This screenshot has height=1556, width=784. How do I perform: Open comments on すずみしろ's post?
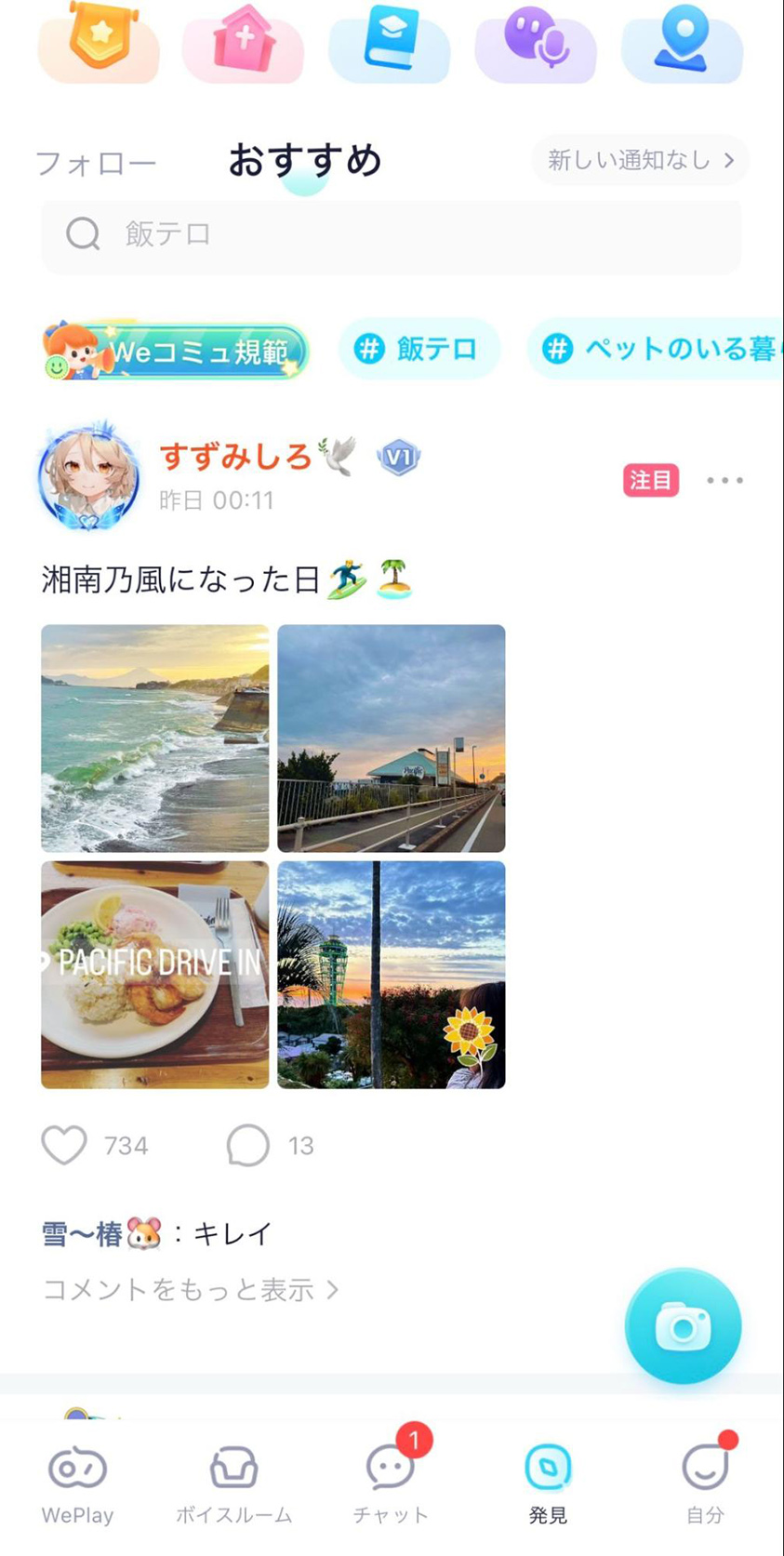click(x=247, y=1145)
